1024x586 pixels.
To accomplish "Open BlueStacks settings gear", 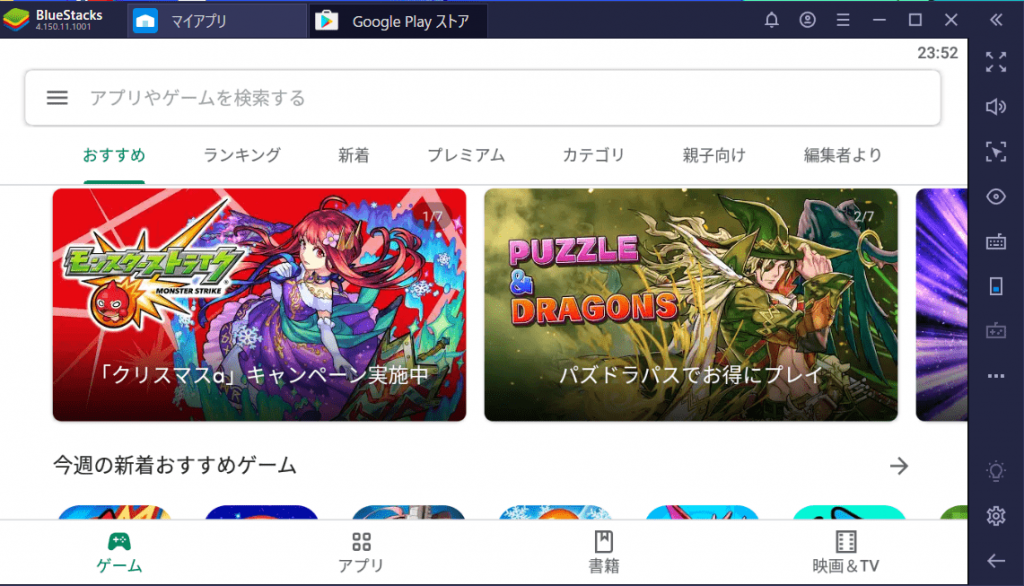I will [995, 516].
